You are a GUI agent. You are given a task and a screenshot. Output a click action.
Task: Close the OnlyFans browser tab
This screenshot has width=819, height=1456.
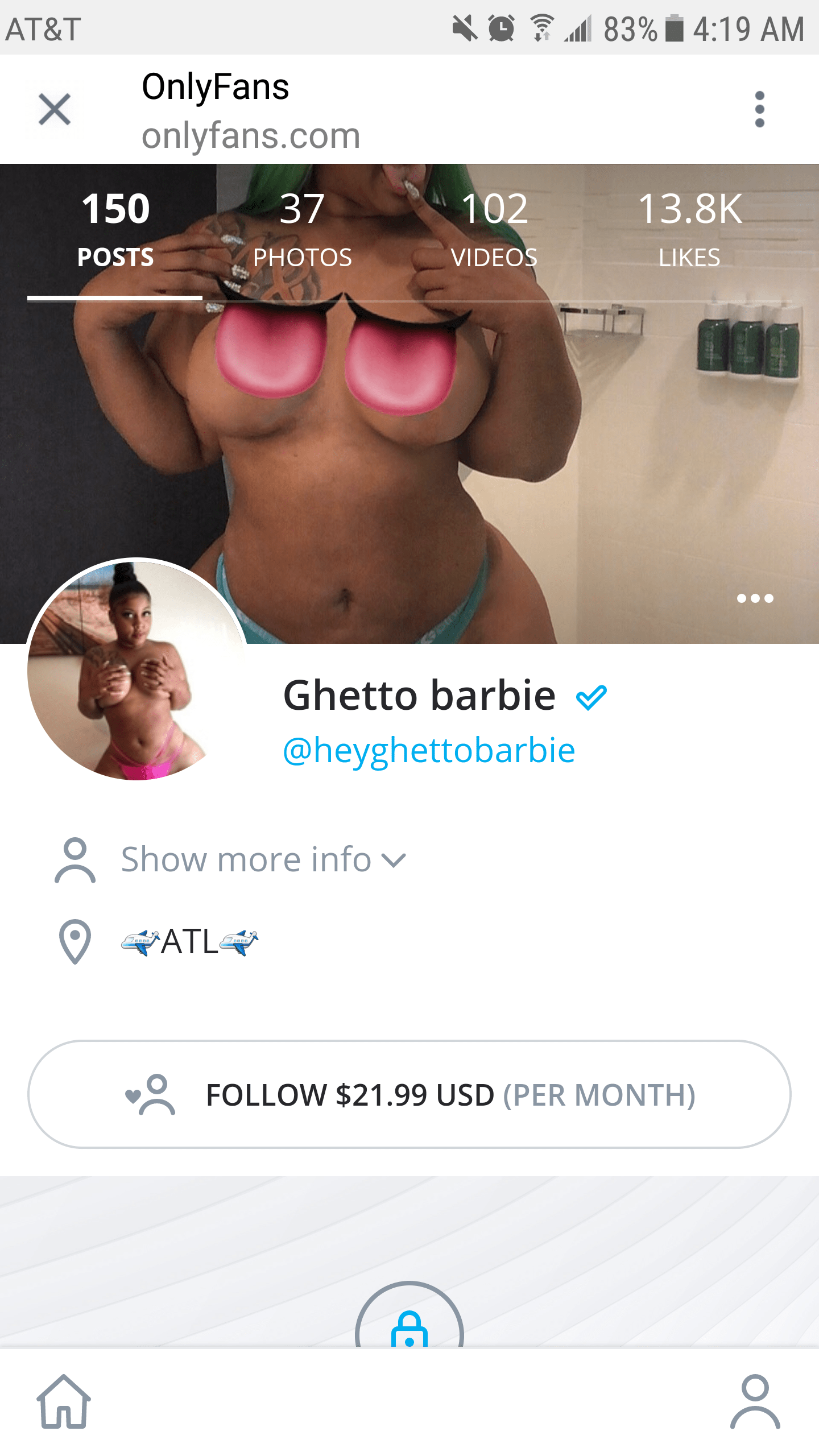click(55, 109)
